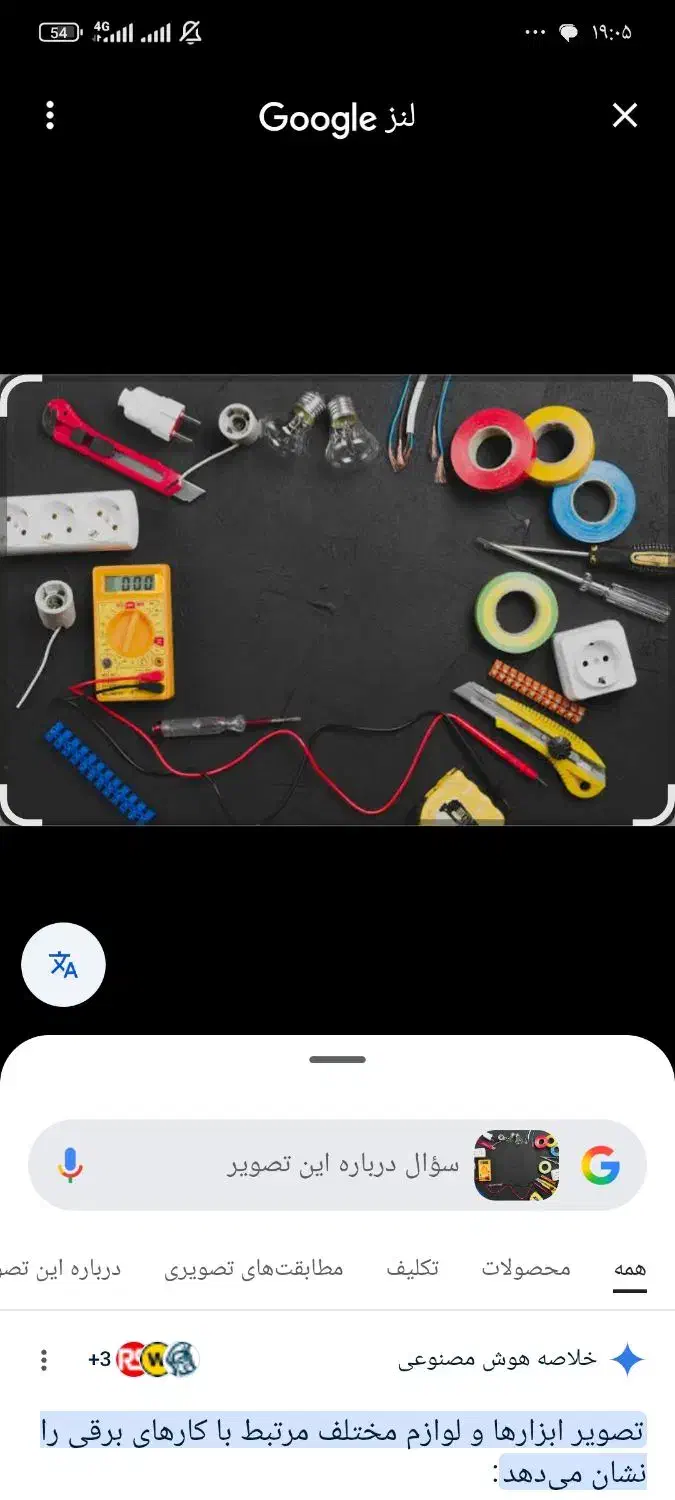Tap the microphone for voice search

pos(70,1165)
